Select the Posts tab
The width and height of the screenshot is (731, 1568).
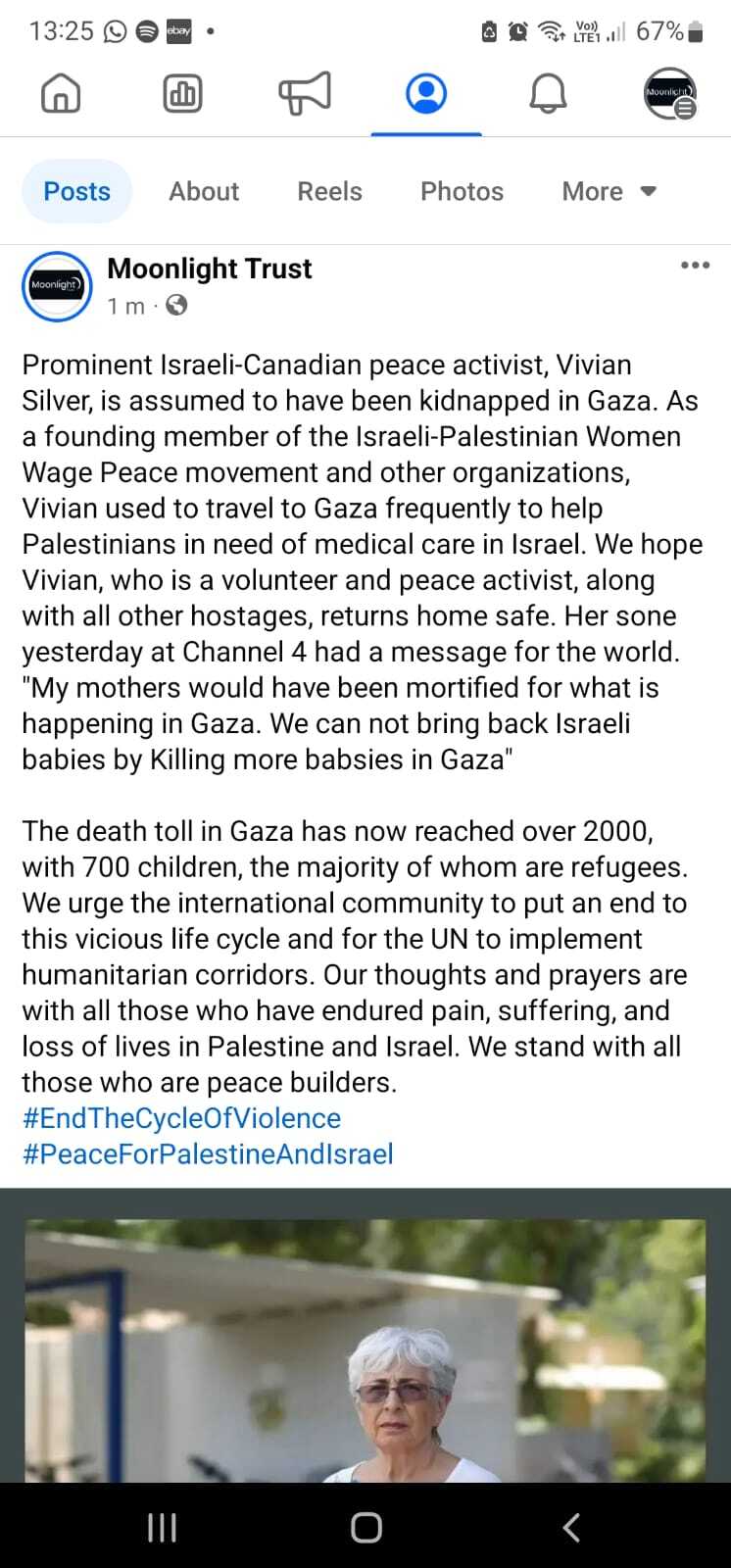point(76,191)
